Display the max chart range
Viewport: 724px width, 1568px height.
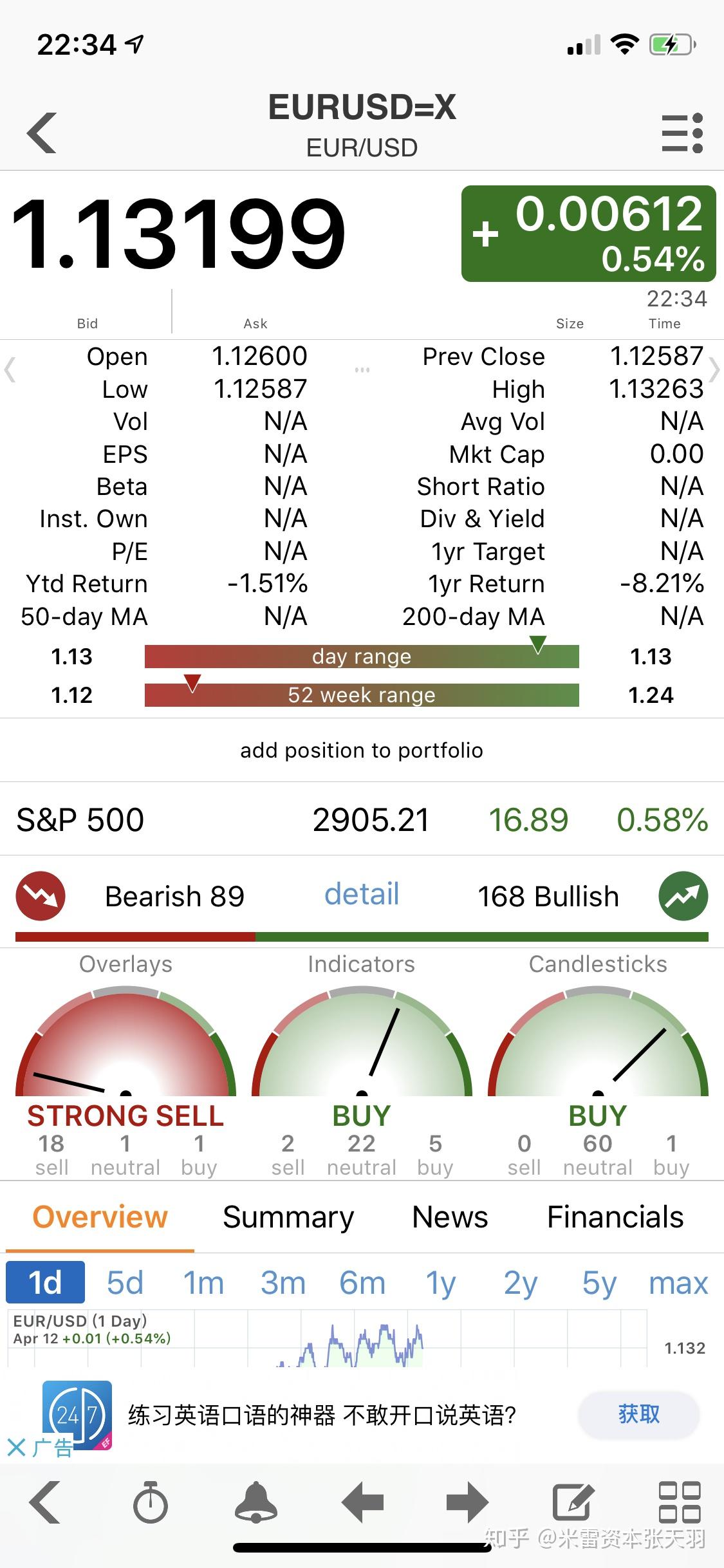[x=678, y=1283]
